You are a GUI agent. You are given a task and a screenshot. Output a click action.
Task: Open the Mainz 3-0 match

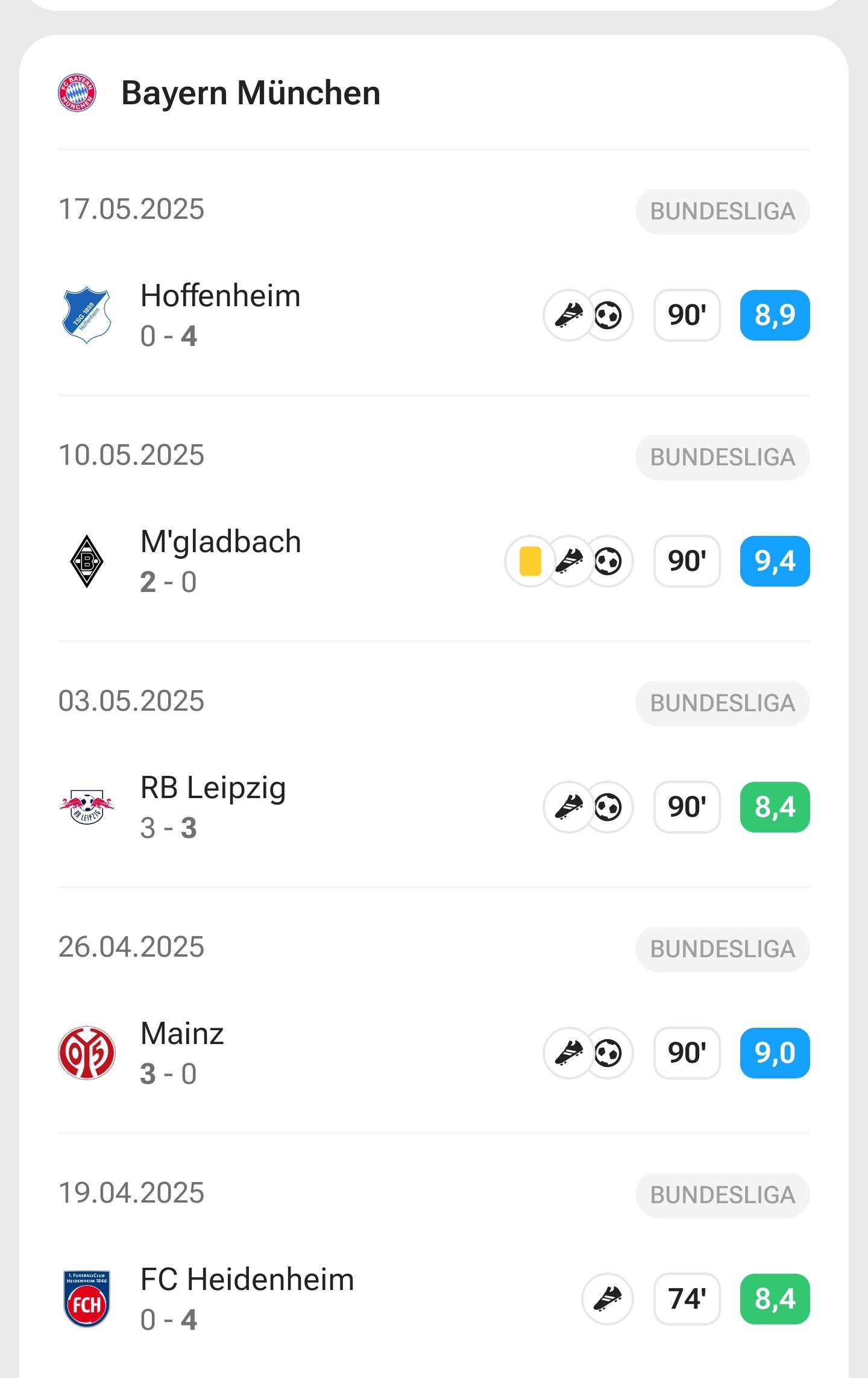click(182, 1052)
